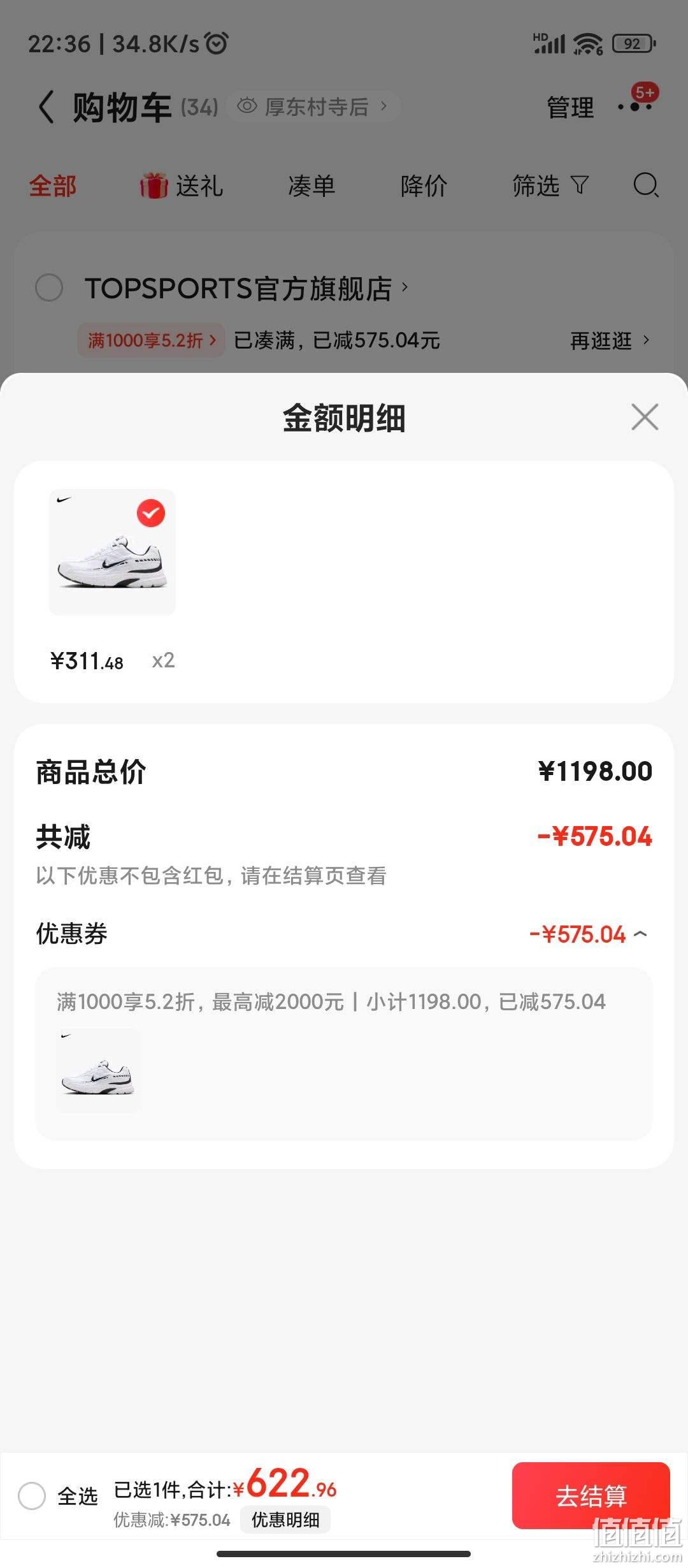Open the 优惠明细 button

tap(285, 1520)
